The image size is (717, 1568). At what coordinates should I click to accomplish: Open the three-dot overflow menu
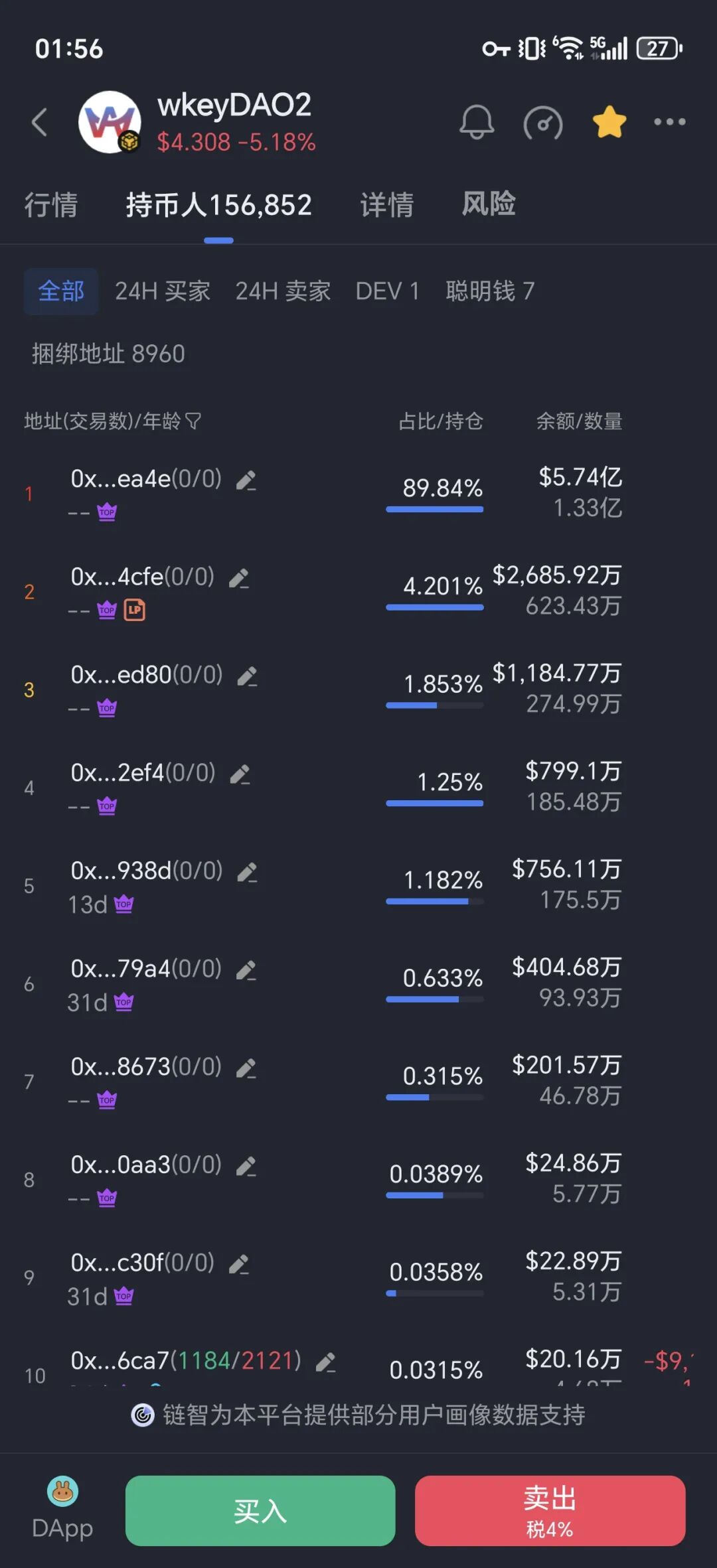click(669, 122)
